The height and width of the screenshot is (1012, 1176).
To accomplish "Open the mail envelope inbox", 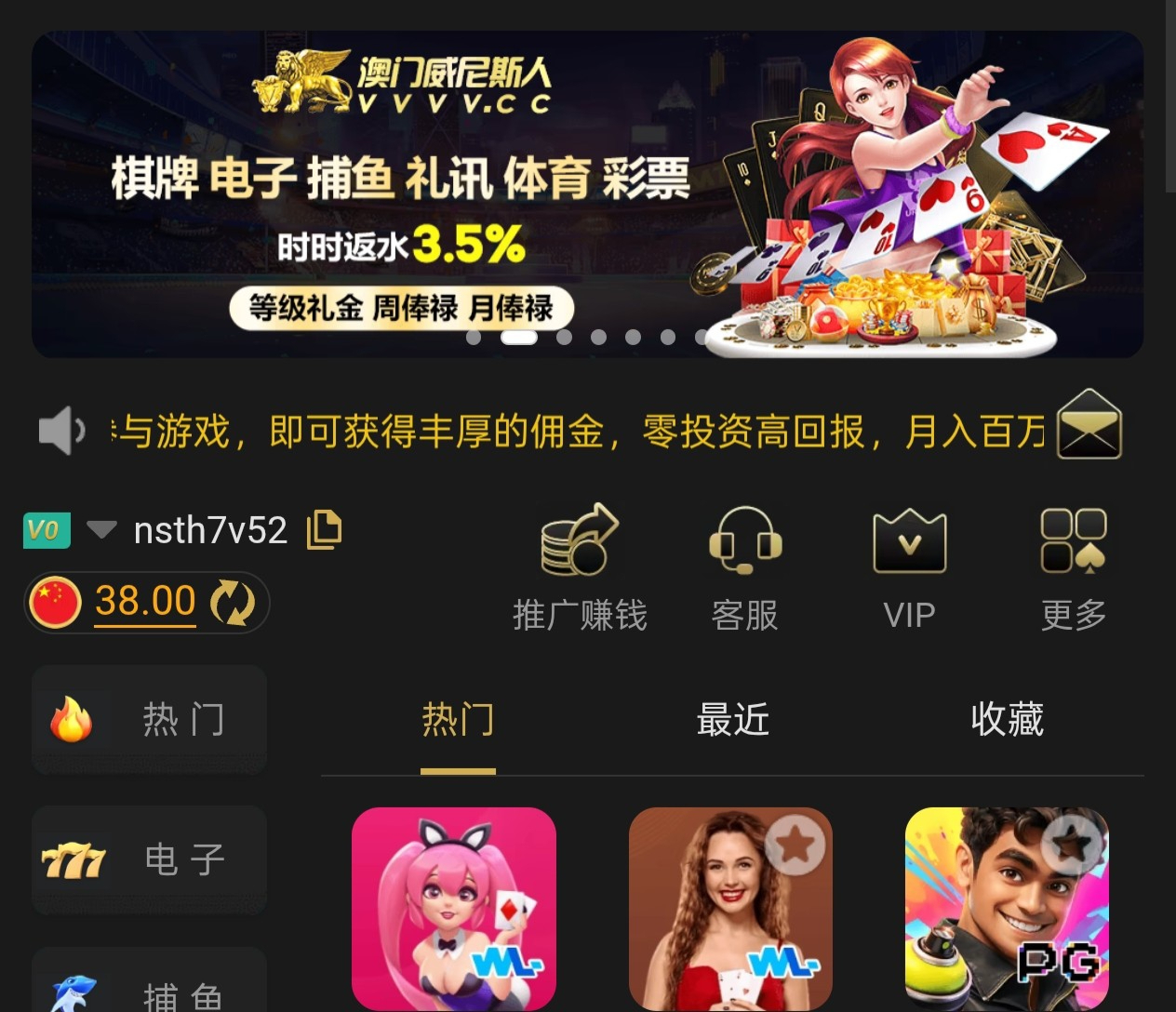I will (x=1089, y=425).
